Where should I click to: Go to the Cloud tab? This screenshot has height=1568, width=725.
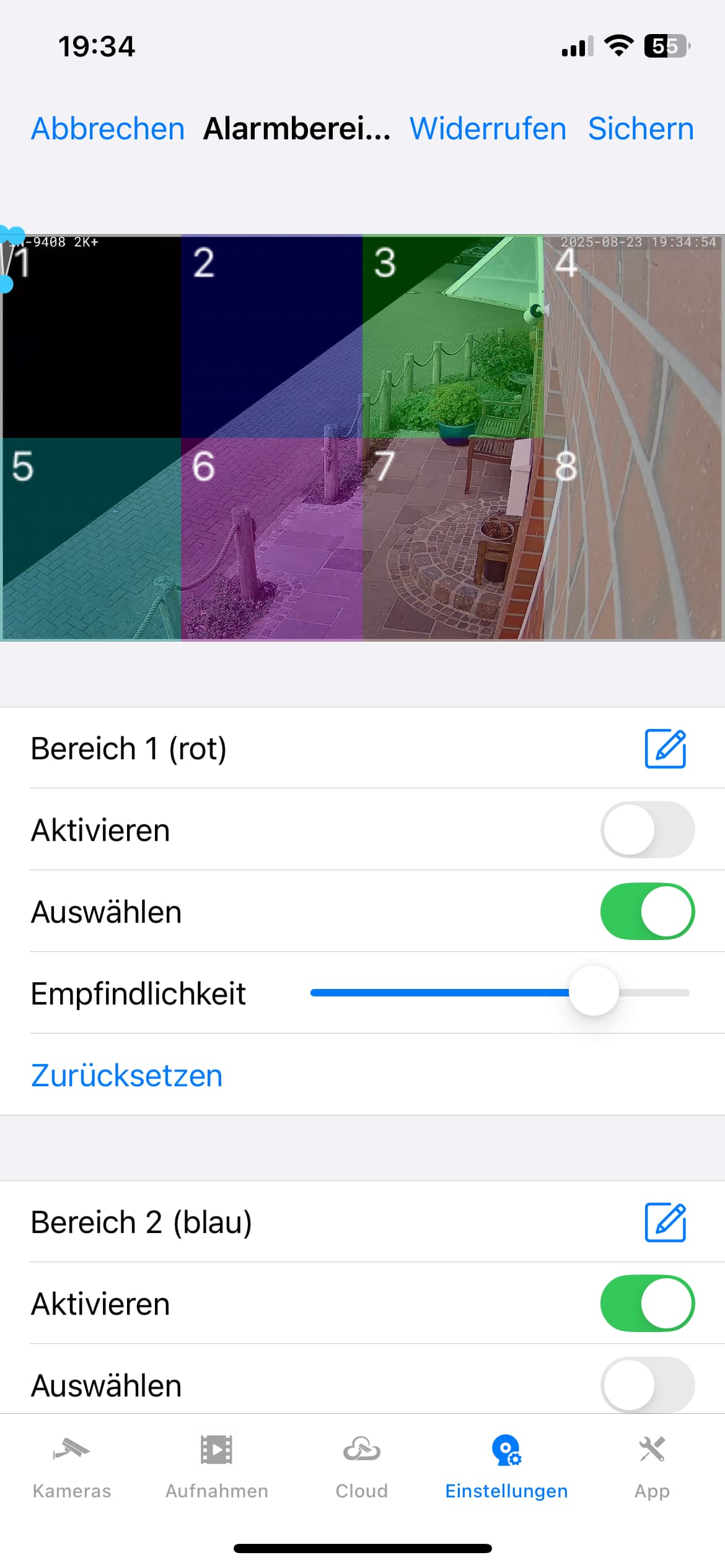click(362, 1466)
